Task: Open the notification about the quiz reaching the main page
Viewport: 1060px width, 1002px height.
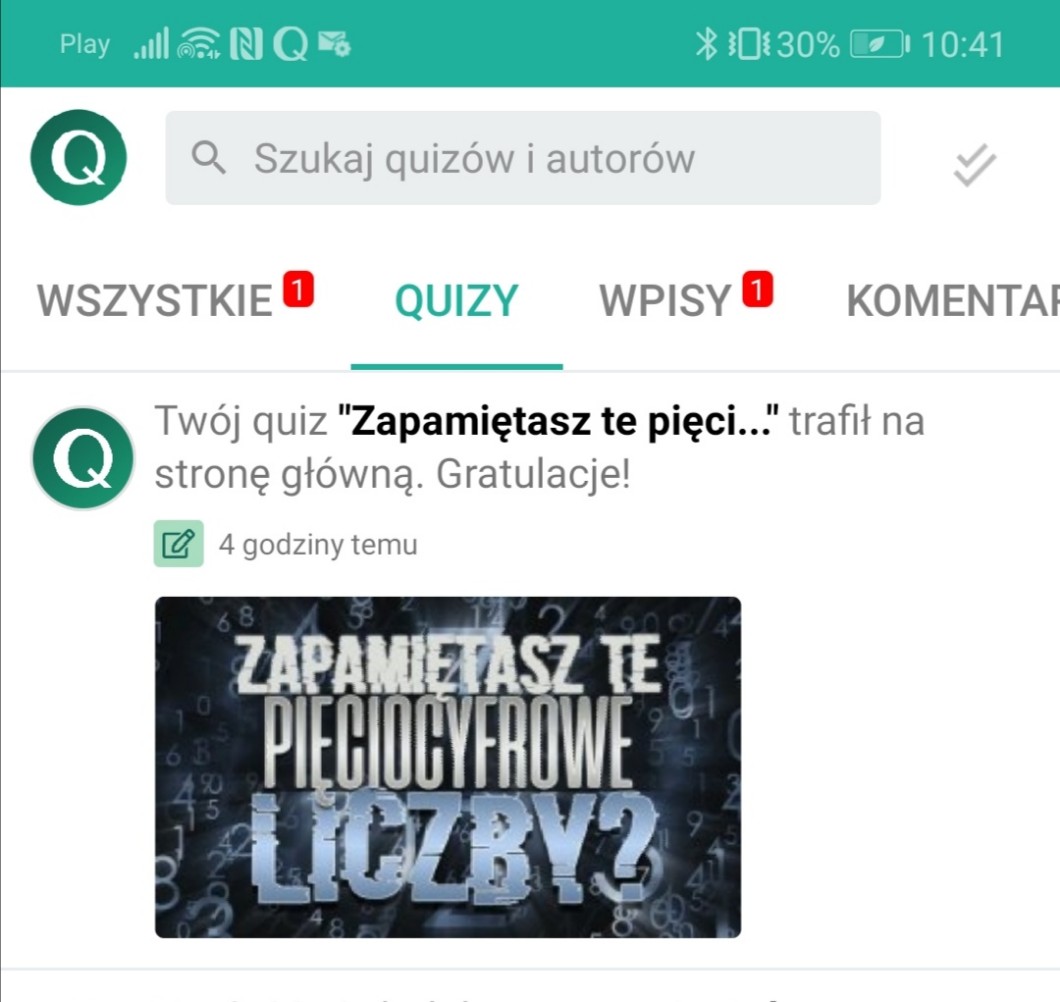Action: coord(540,449)
